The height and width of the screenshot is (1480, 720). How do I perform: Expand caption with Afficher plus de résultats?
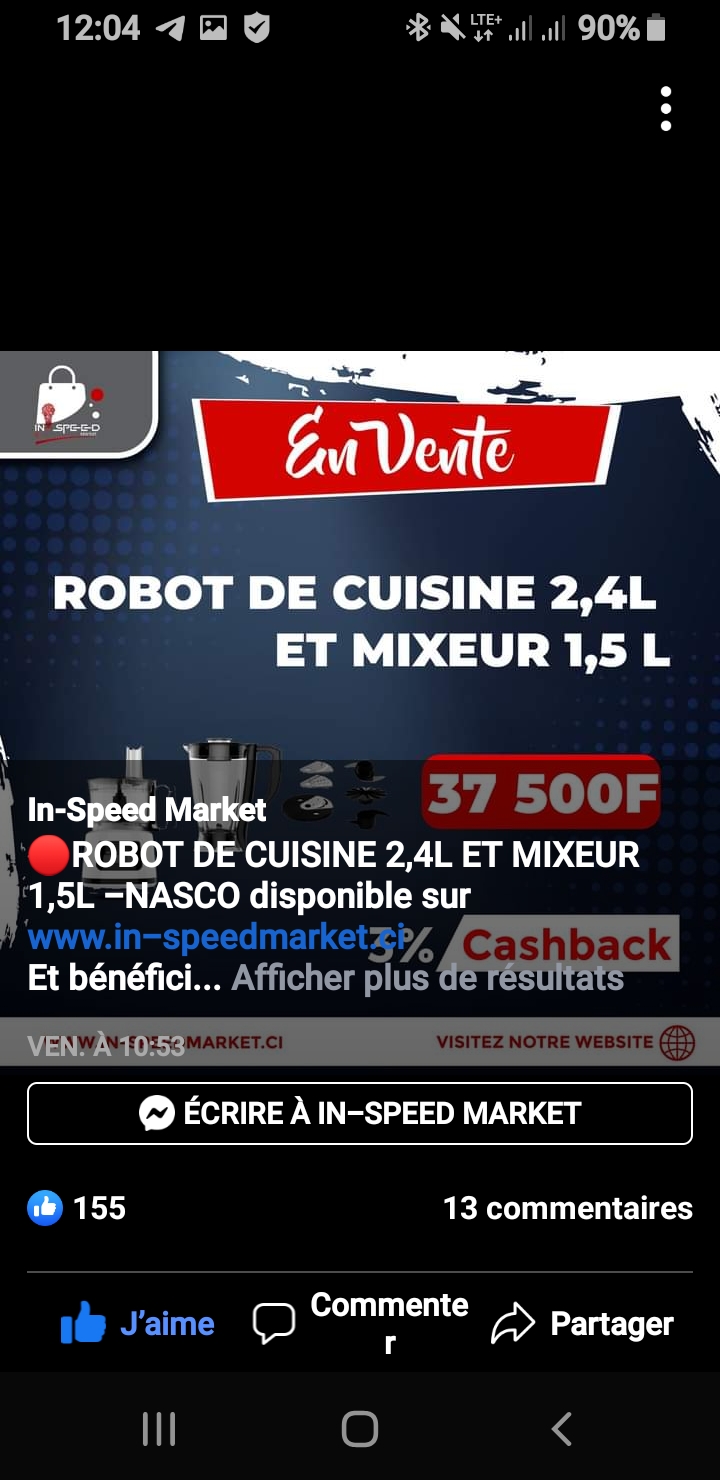coord(427,978)
